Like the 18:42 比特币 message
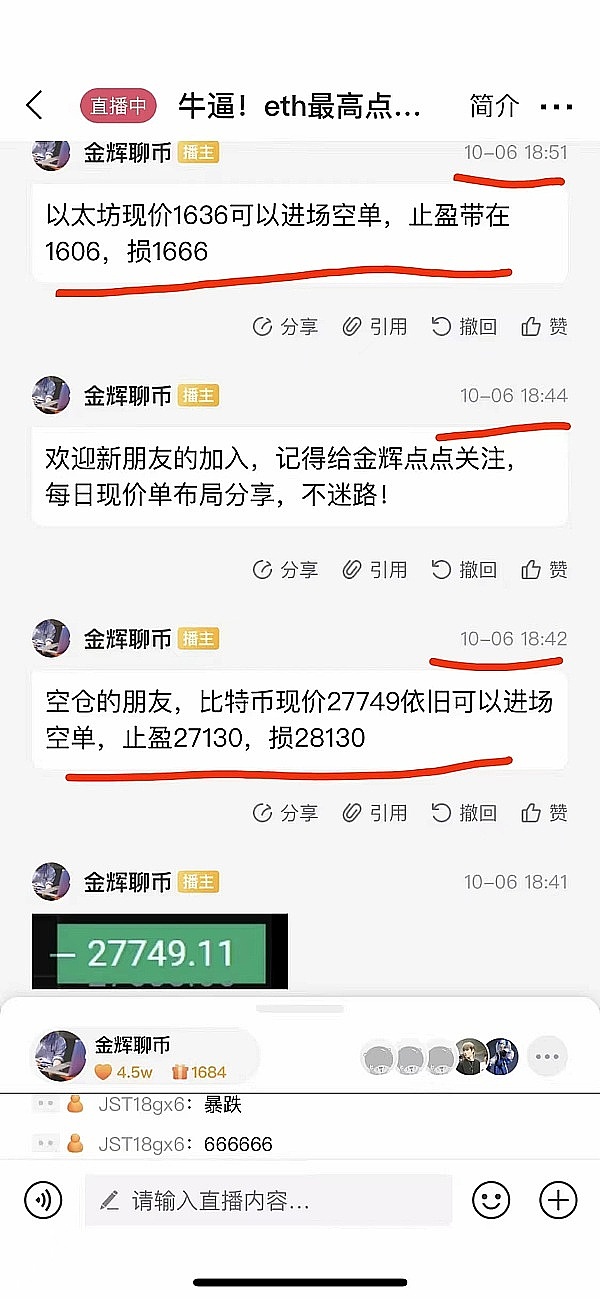 544,812
